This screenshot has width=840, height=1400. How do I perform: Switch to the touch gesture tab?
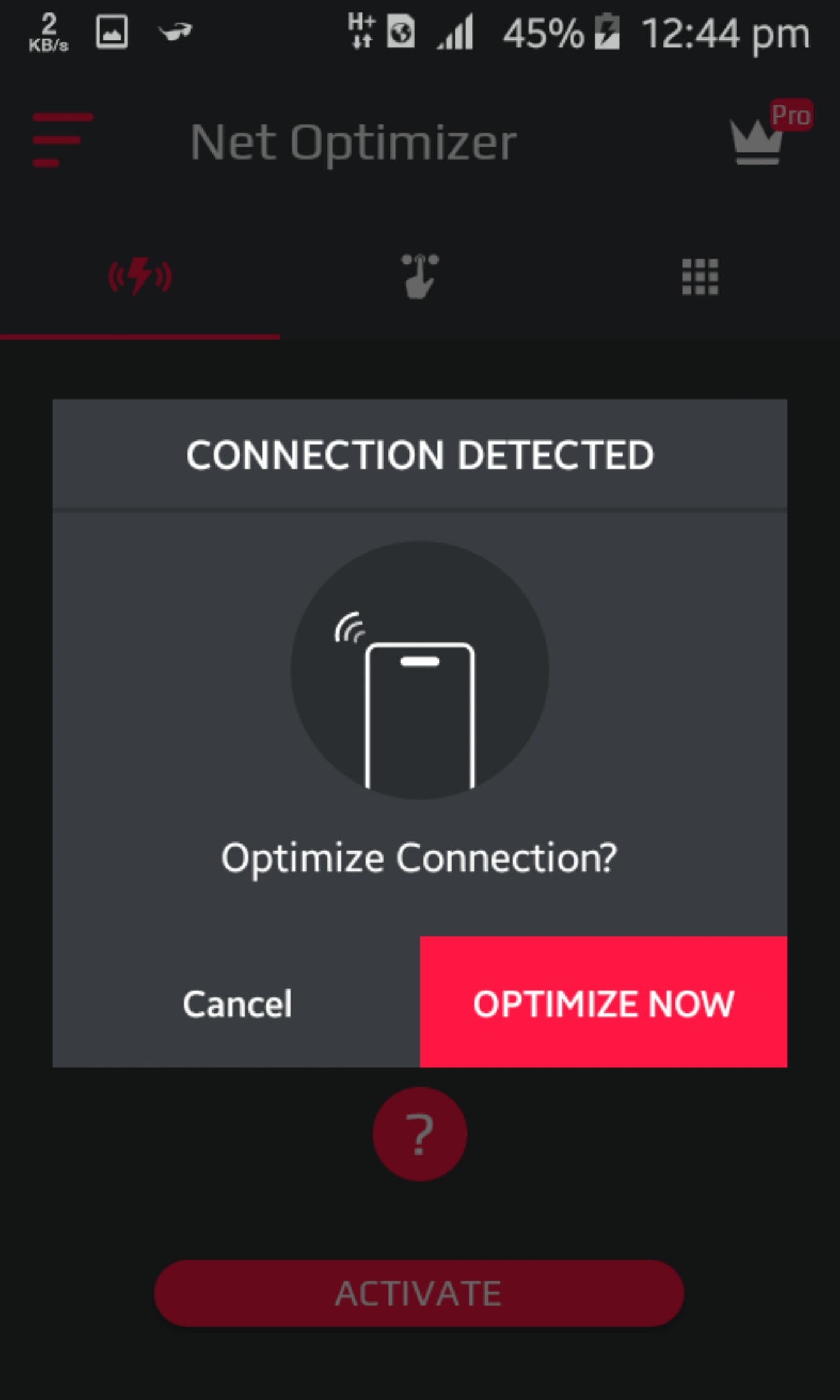tap(420, 277)
